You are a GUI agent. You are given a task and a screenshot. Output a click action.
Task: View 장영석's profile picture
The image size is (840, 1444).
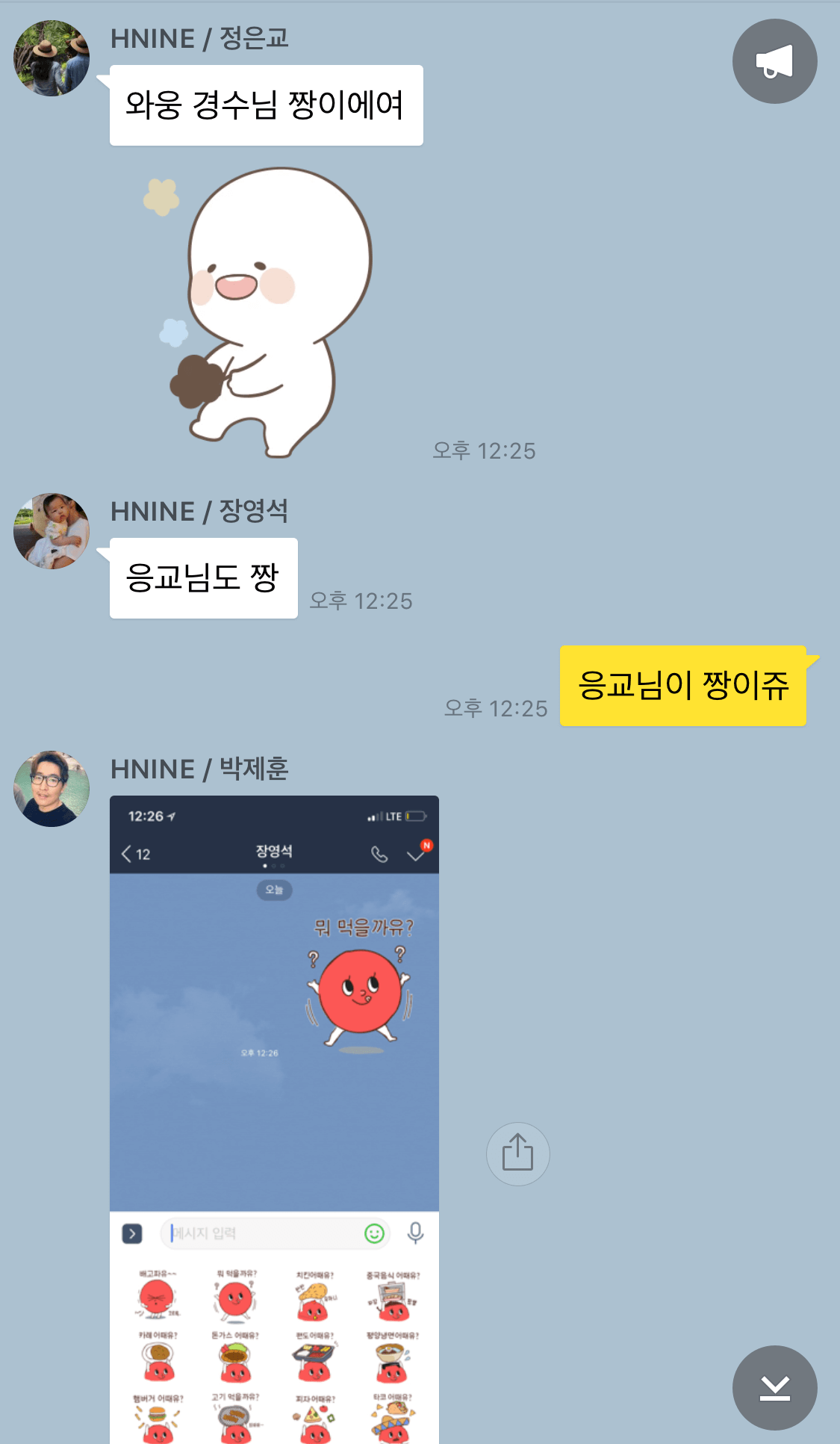tap(52, 531)
